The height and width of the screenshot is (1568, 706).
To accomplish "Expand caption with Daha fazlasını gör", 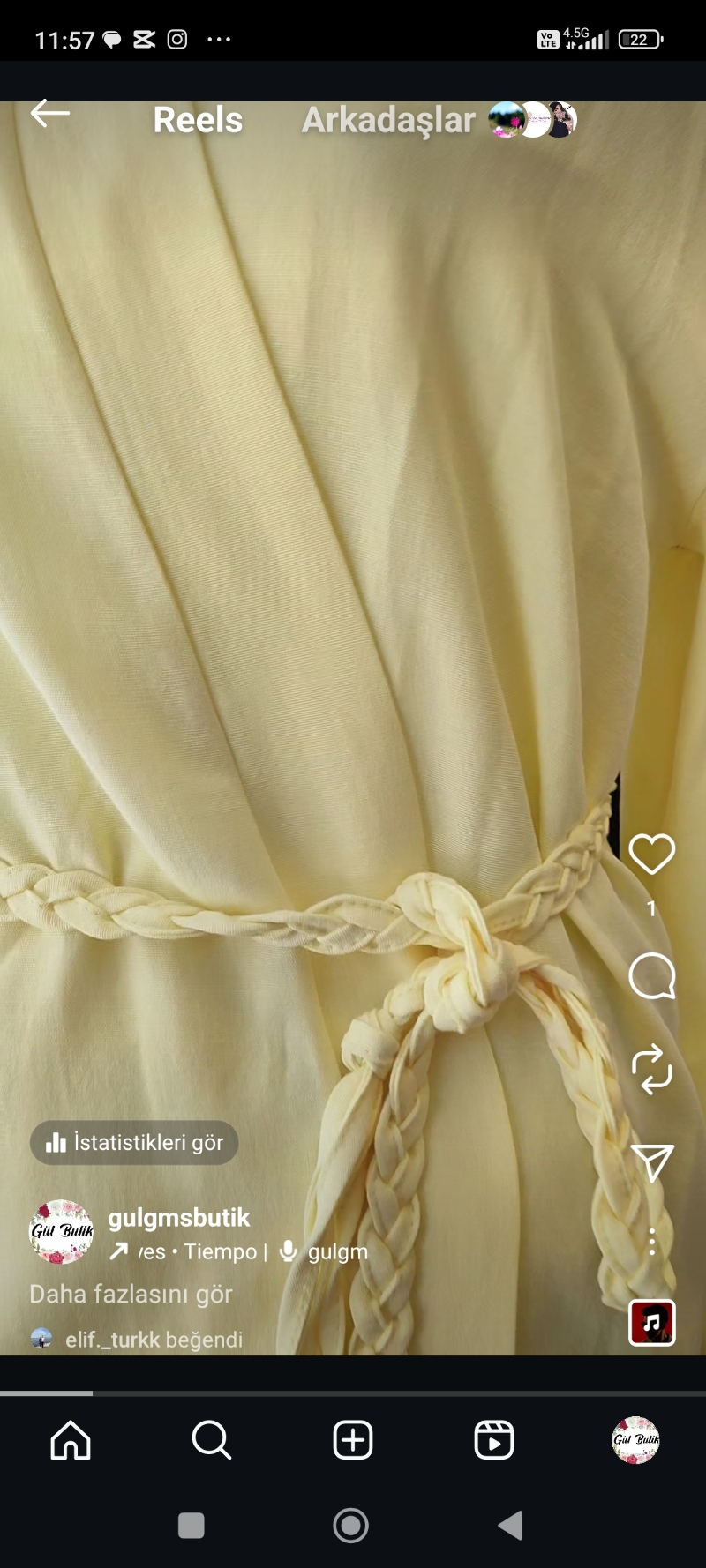I will (131, 1294).
